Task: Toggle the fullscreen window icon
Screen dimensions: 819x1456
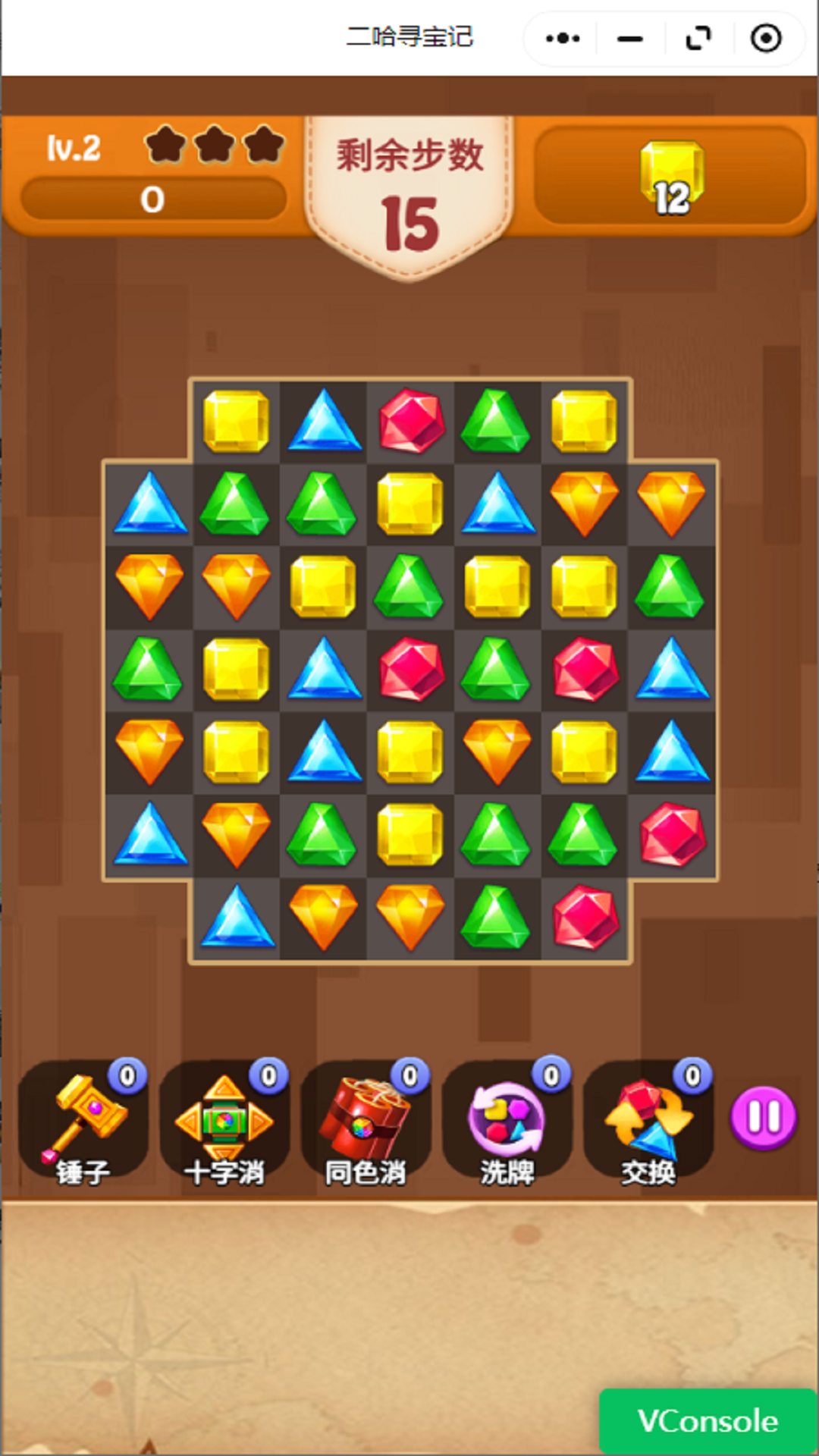Action: click(698, 38)
